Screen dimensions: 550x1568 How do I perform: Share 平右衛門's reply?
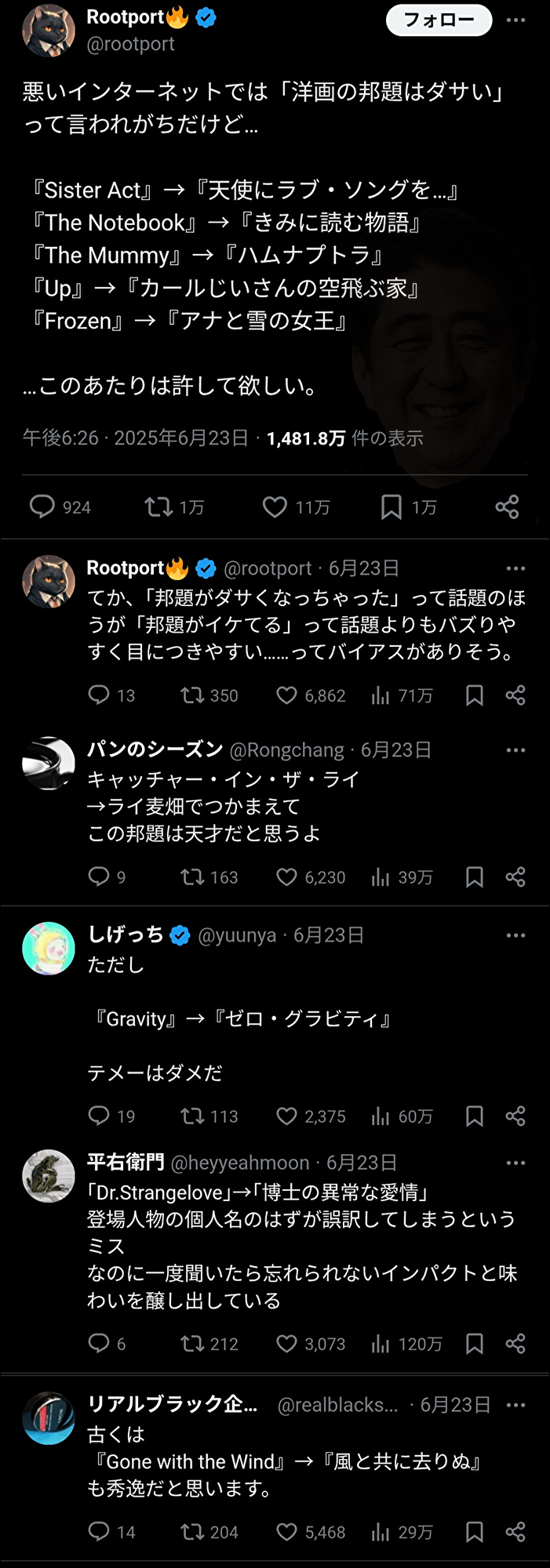[515, 1344]
